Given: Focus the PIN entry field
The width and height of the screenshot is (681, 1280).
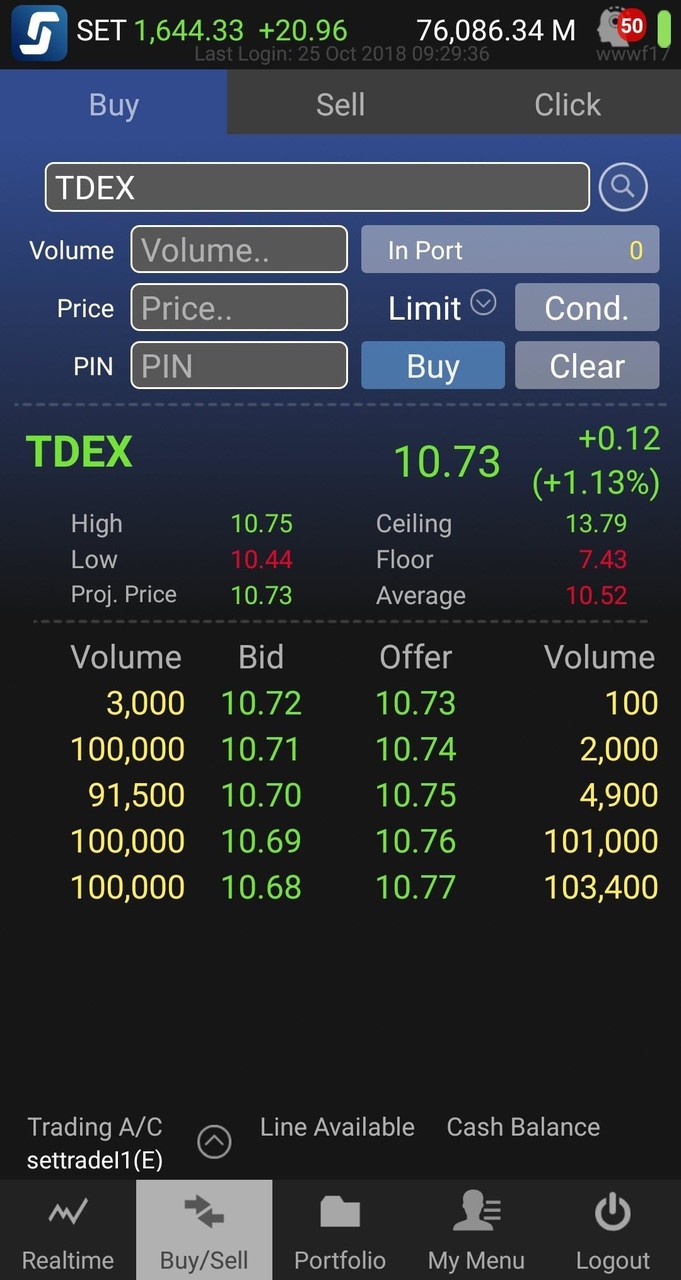Looking at the screenshot, I should [x=239, y=365].
